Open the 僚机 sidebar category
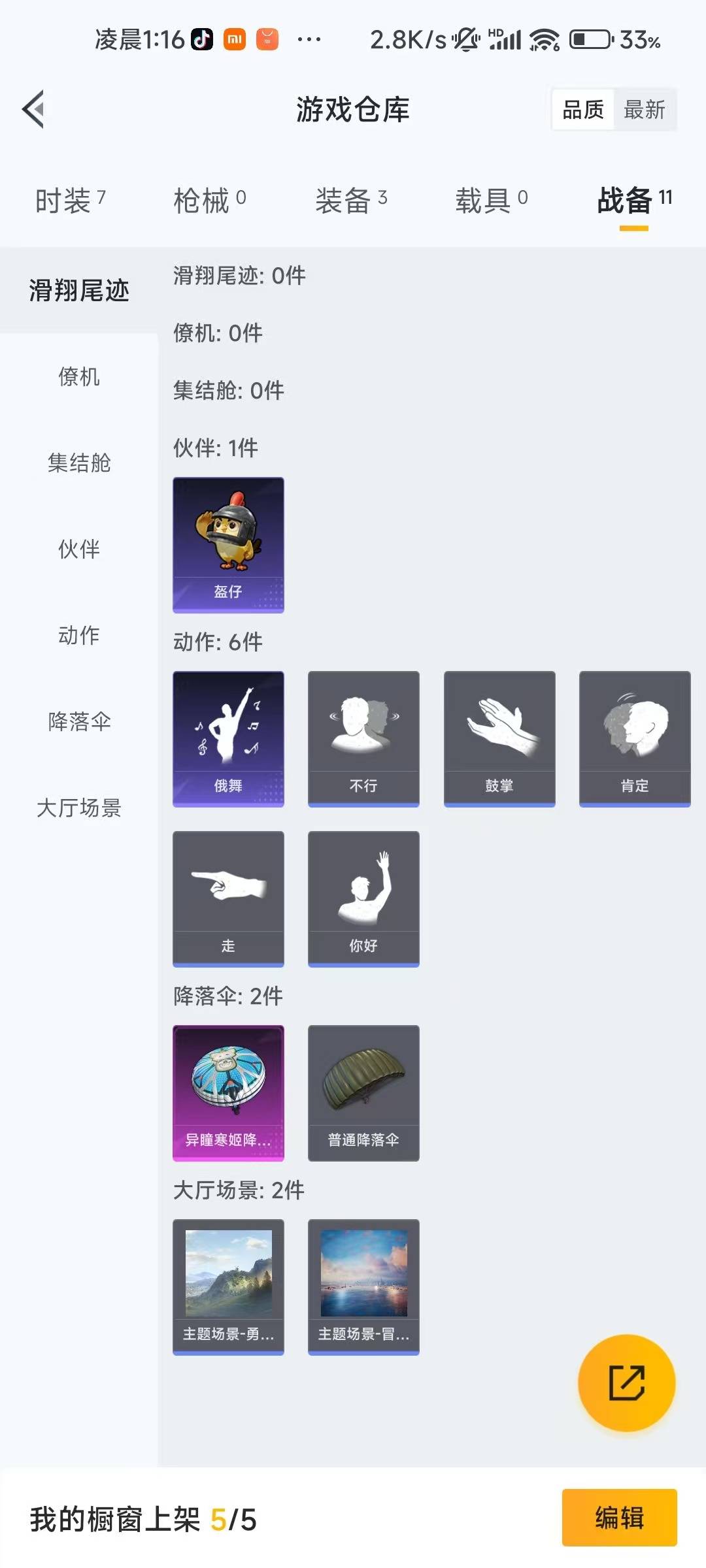 (80, 378)
